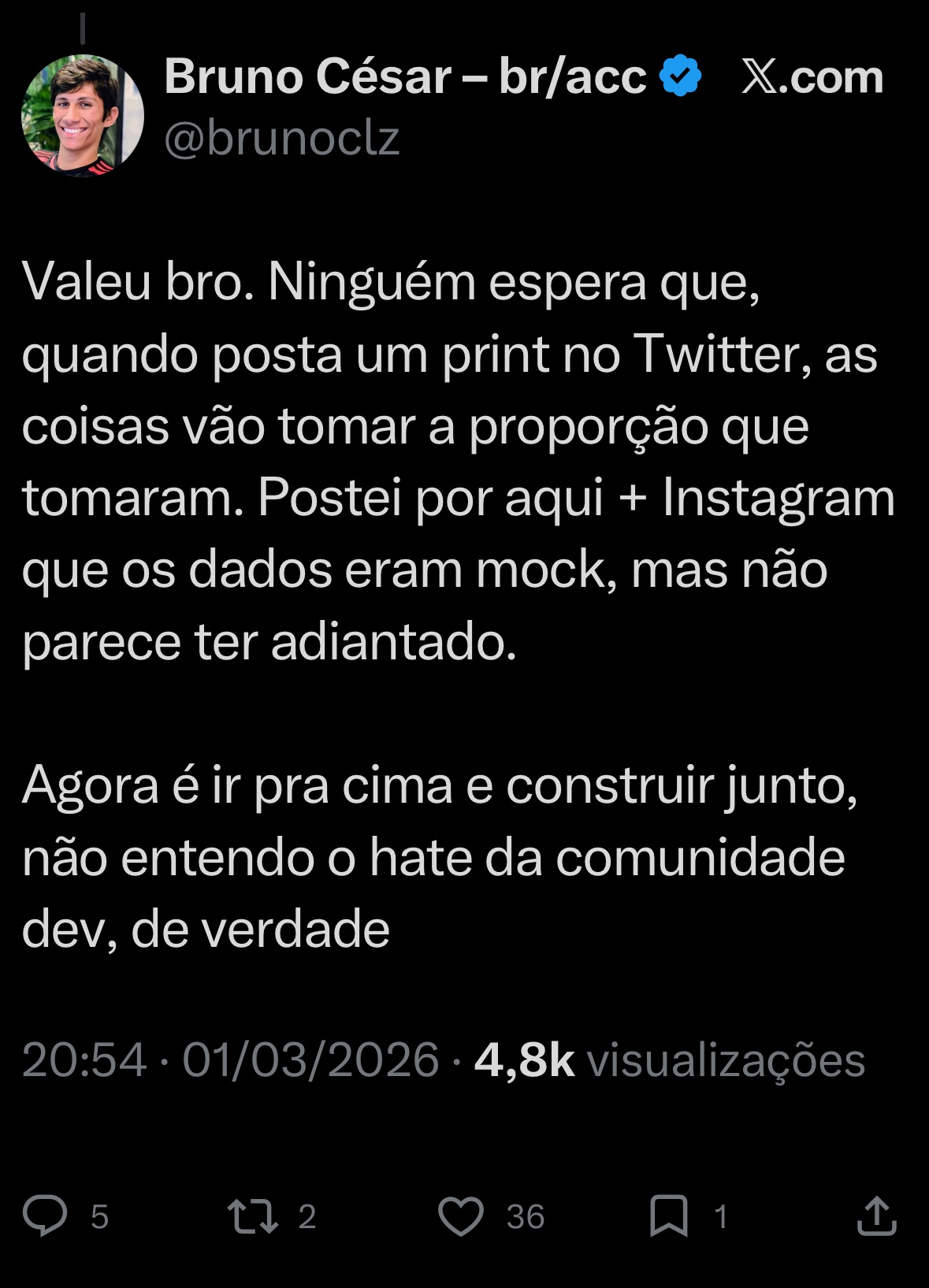Repost this tweet
This screenshot has height=1288, width=929.
(x=253, y=1216)
